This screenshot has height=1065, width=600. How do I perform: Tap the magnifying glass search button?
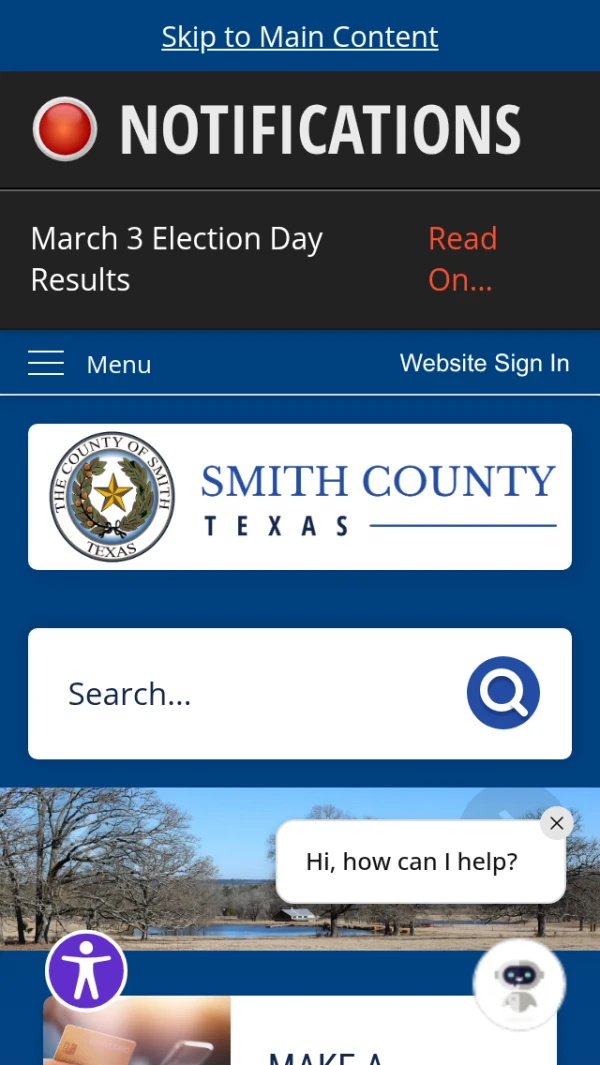pyautogui.click(x=503, y=692)
